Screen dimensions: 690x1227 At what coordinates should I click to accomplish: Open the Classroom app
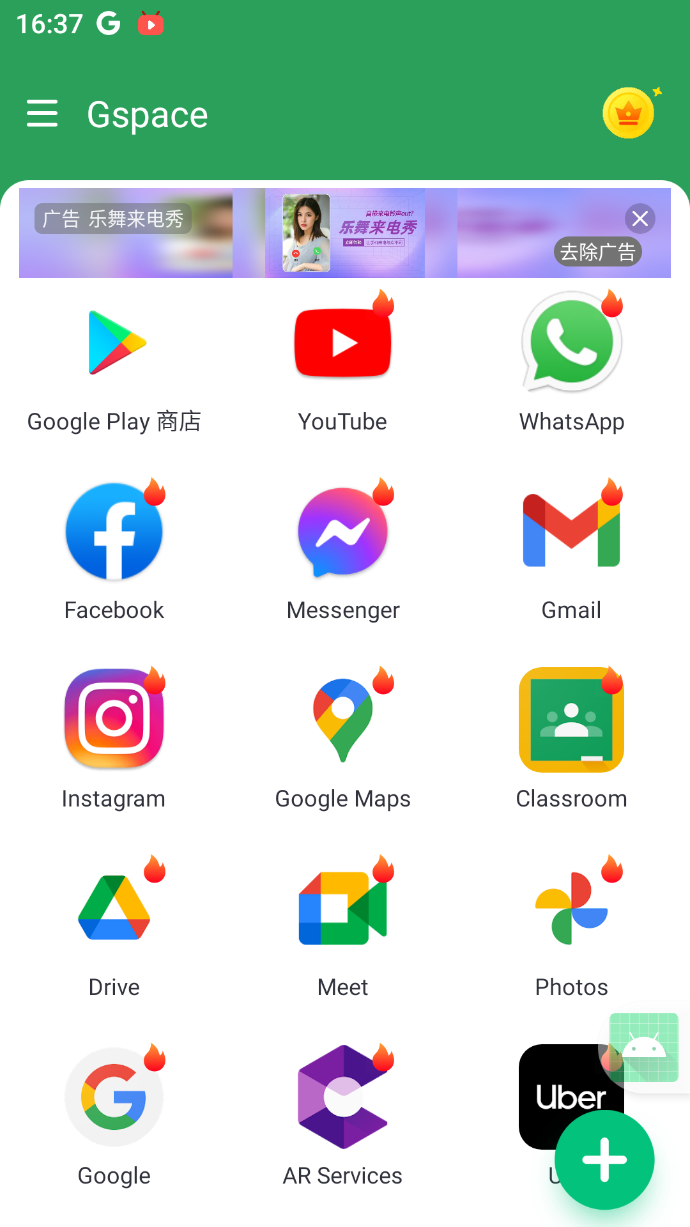[x=571, y=720]
